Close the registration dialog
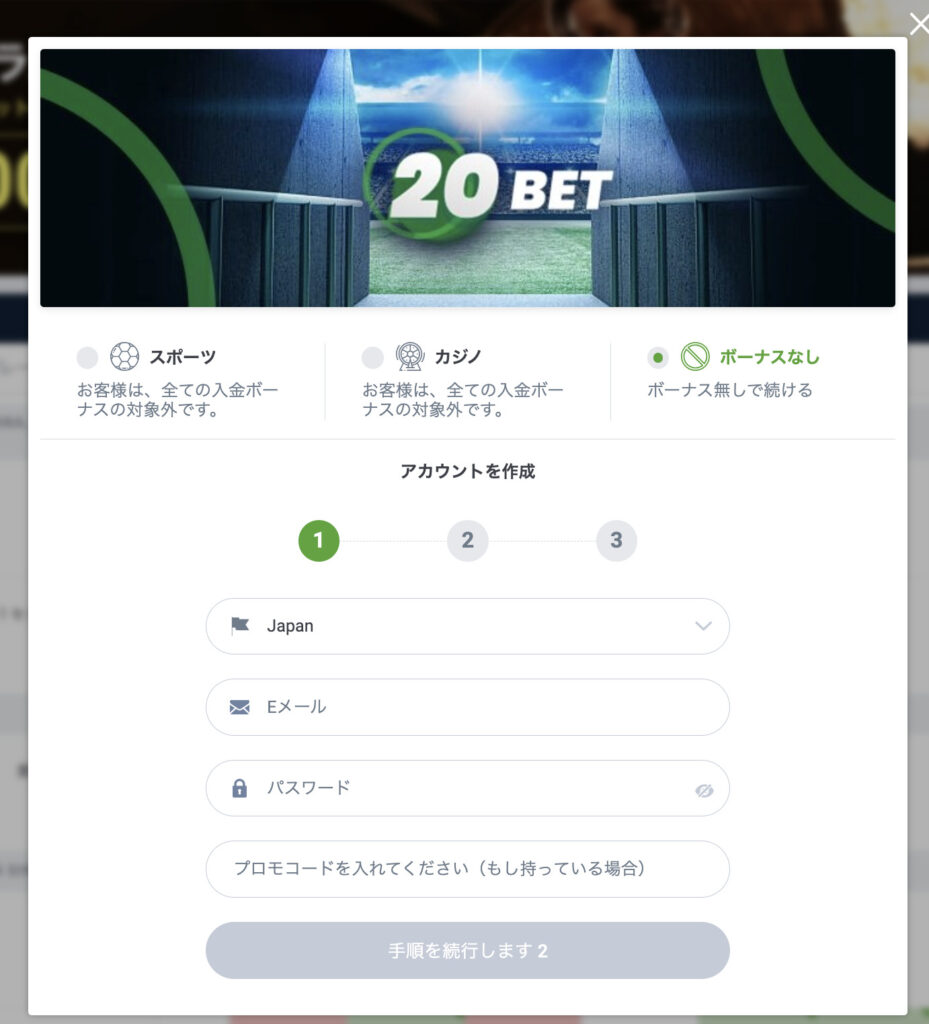Image resolution: width=929 pixels, height=1024 pixels. pyautogui.click(x=917, y=25)
